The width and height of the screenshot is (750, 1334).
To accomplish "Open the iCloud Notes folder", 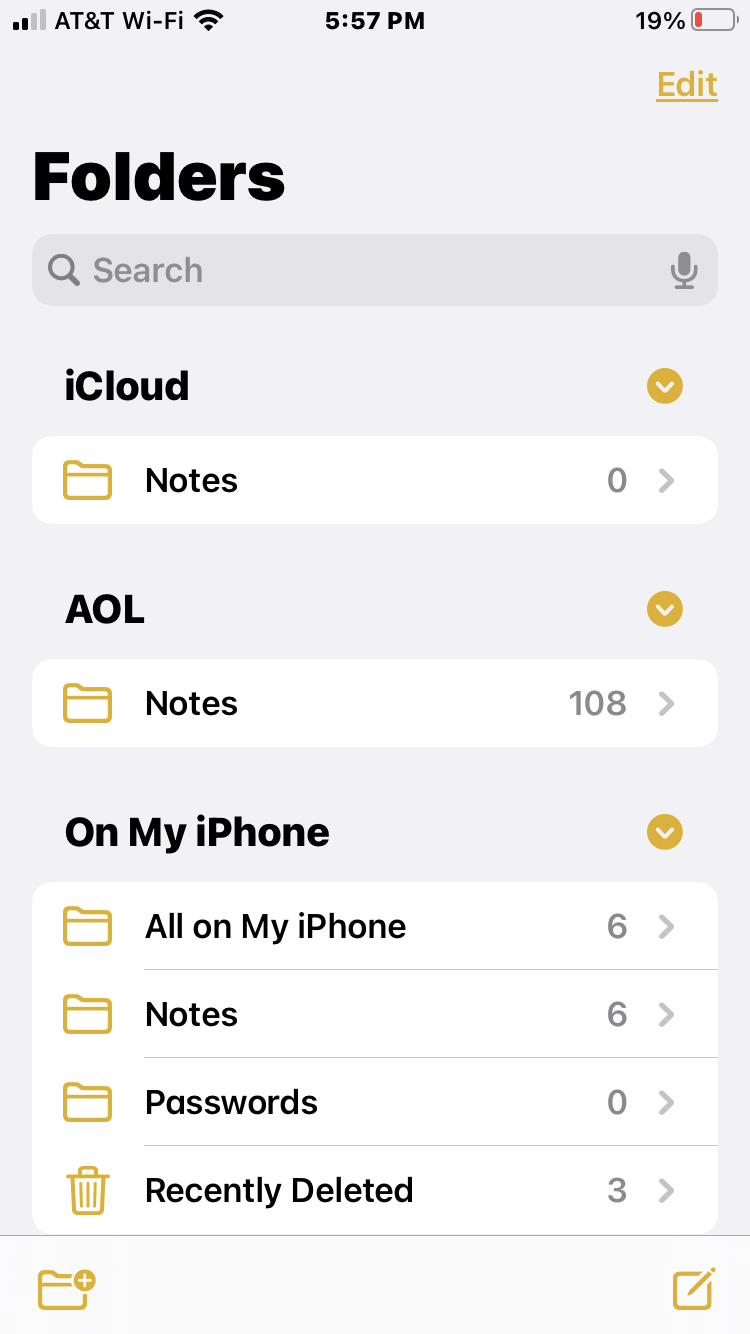I will coord(374,480).
